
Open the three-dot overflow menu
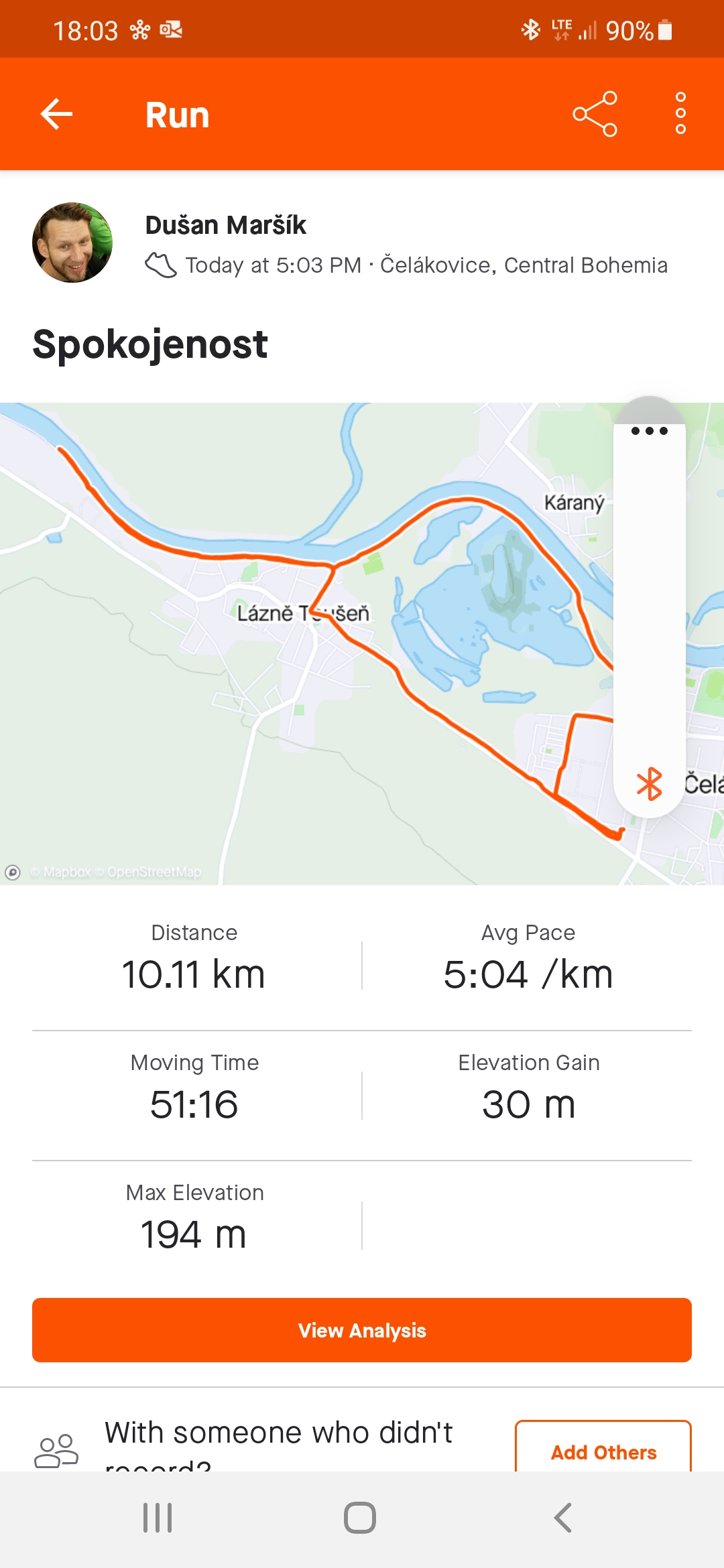pos(680,113)
